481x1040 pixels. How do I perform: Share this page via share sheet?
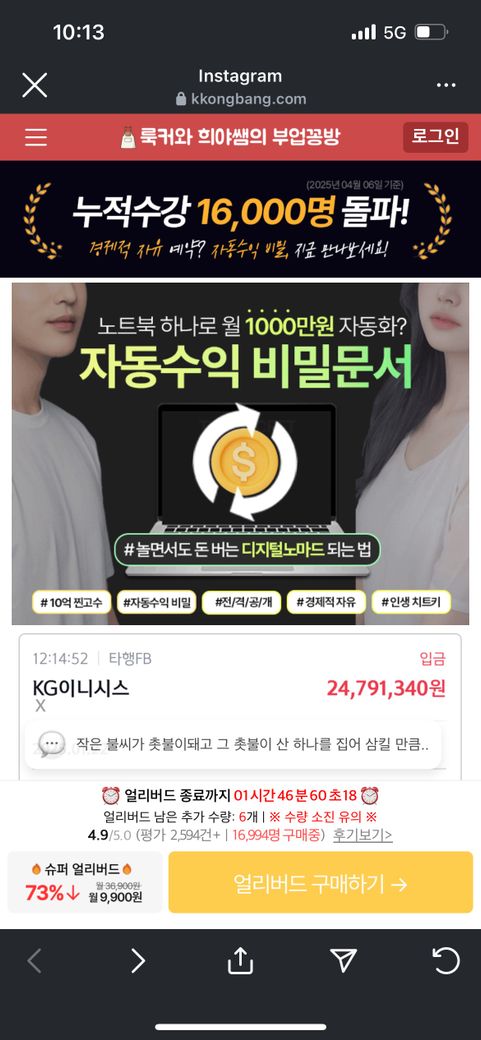pos(240,960)
